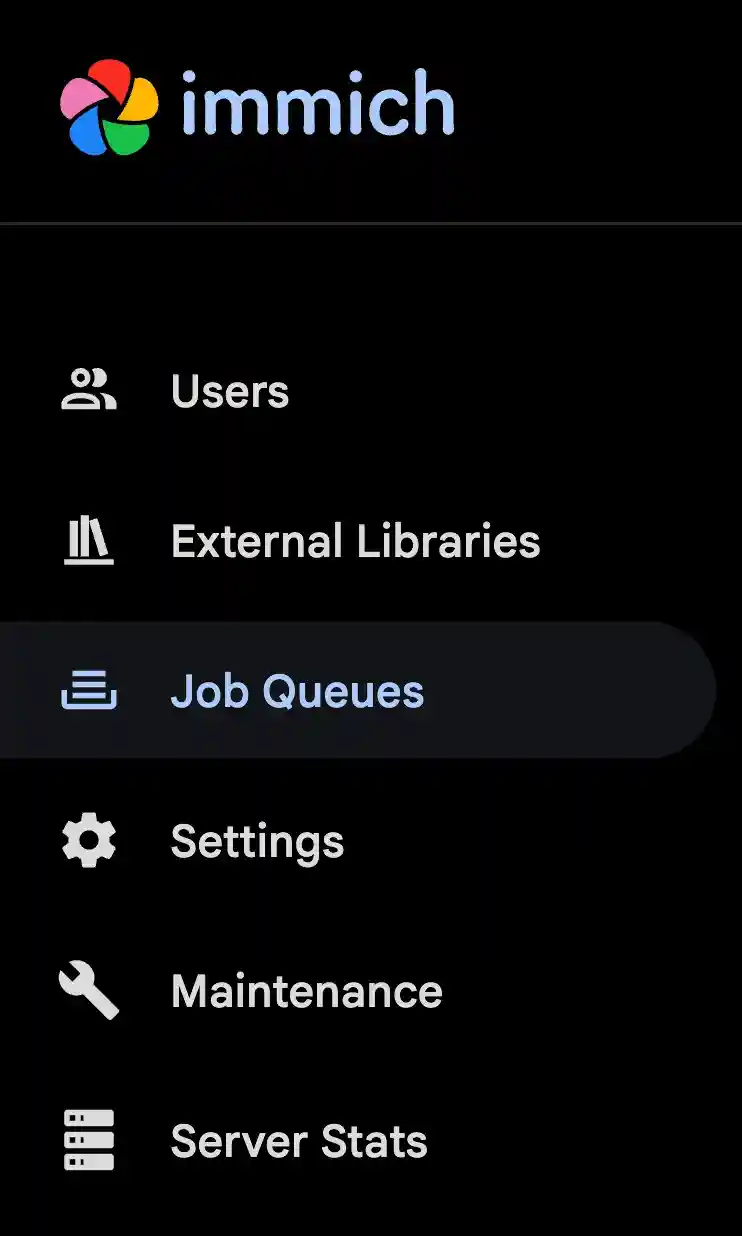Click the Settings gear icon
Viewport: 742px width, 1236px height.
(x=90, y=841)
